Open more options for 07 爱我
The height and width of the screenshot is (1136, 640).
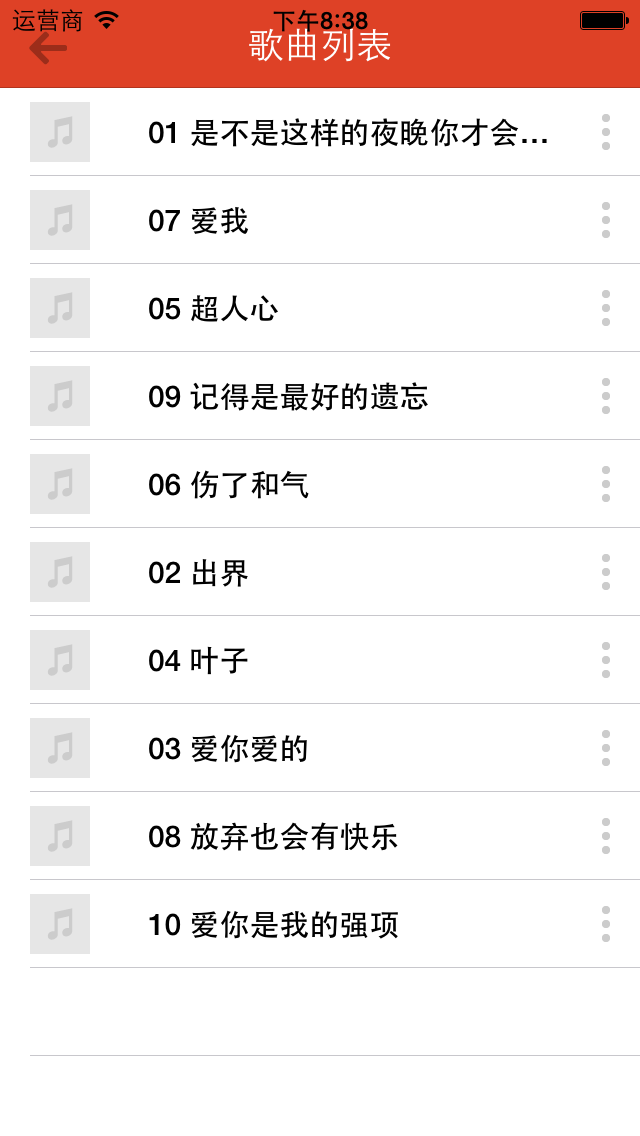606,220
